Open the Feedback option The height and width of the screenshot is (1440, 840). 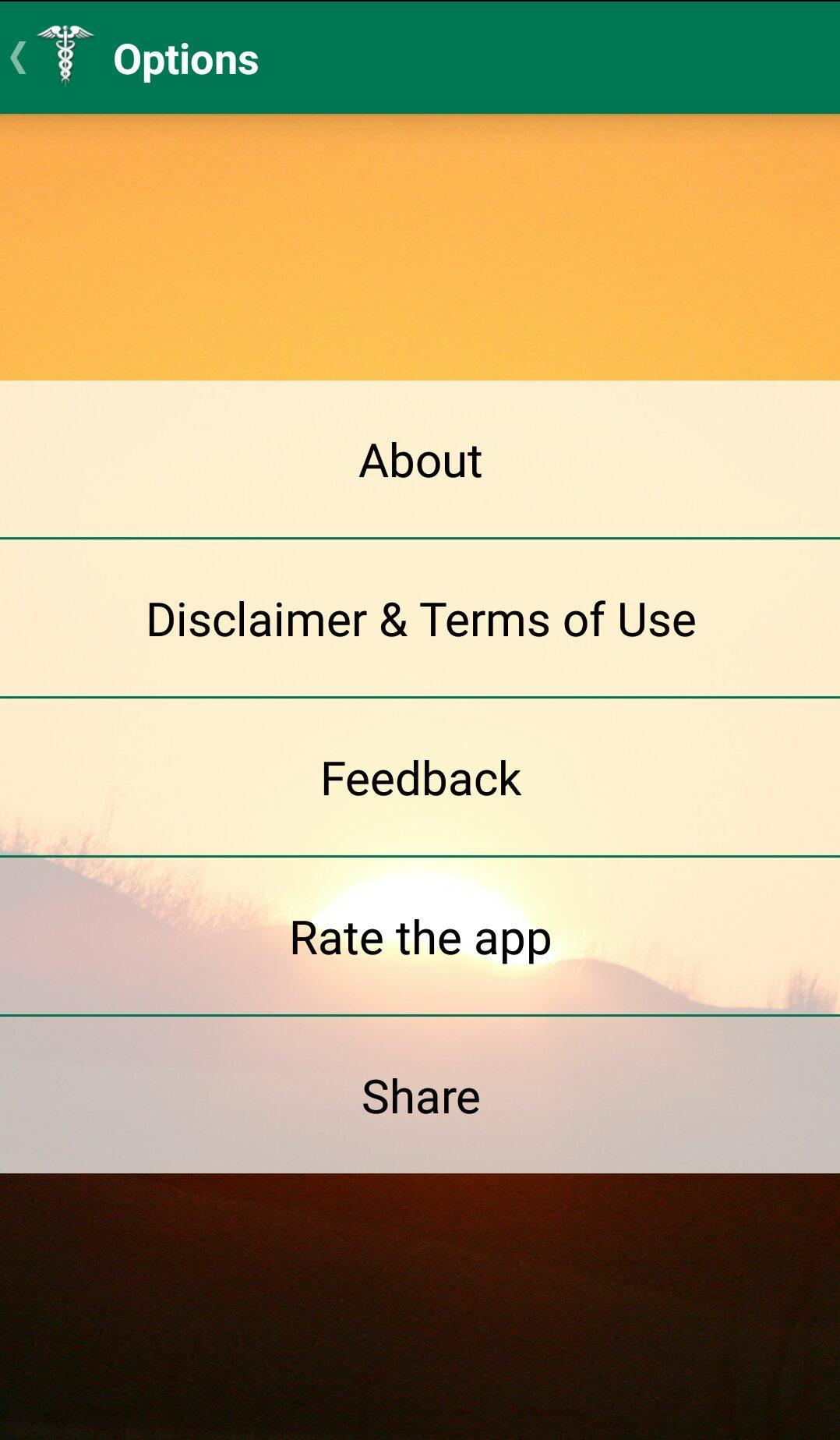point(420,778)
